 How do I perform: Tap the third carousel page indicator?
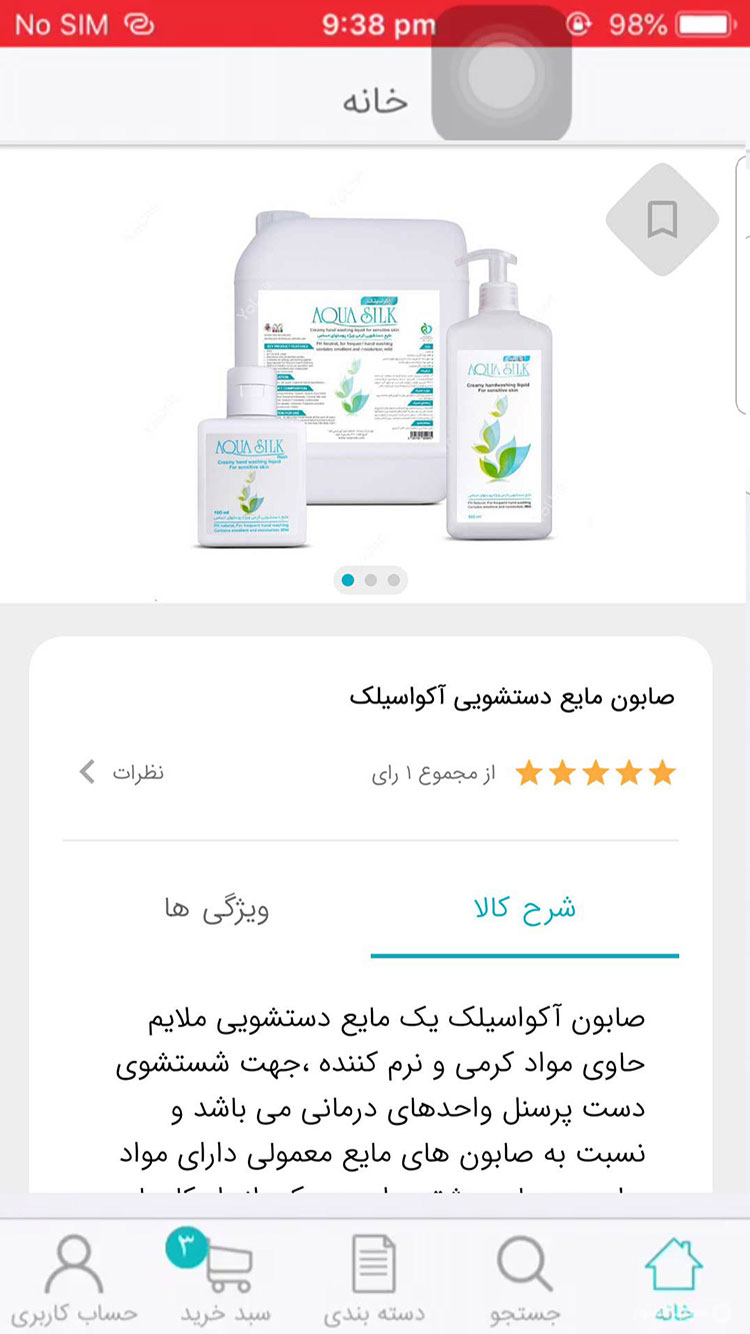[x=396, y=580]
